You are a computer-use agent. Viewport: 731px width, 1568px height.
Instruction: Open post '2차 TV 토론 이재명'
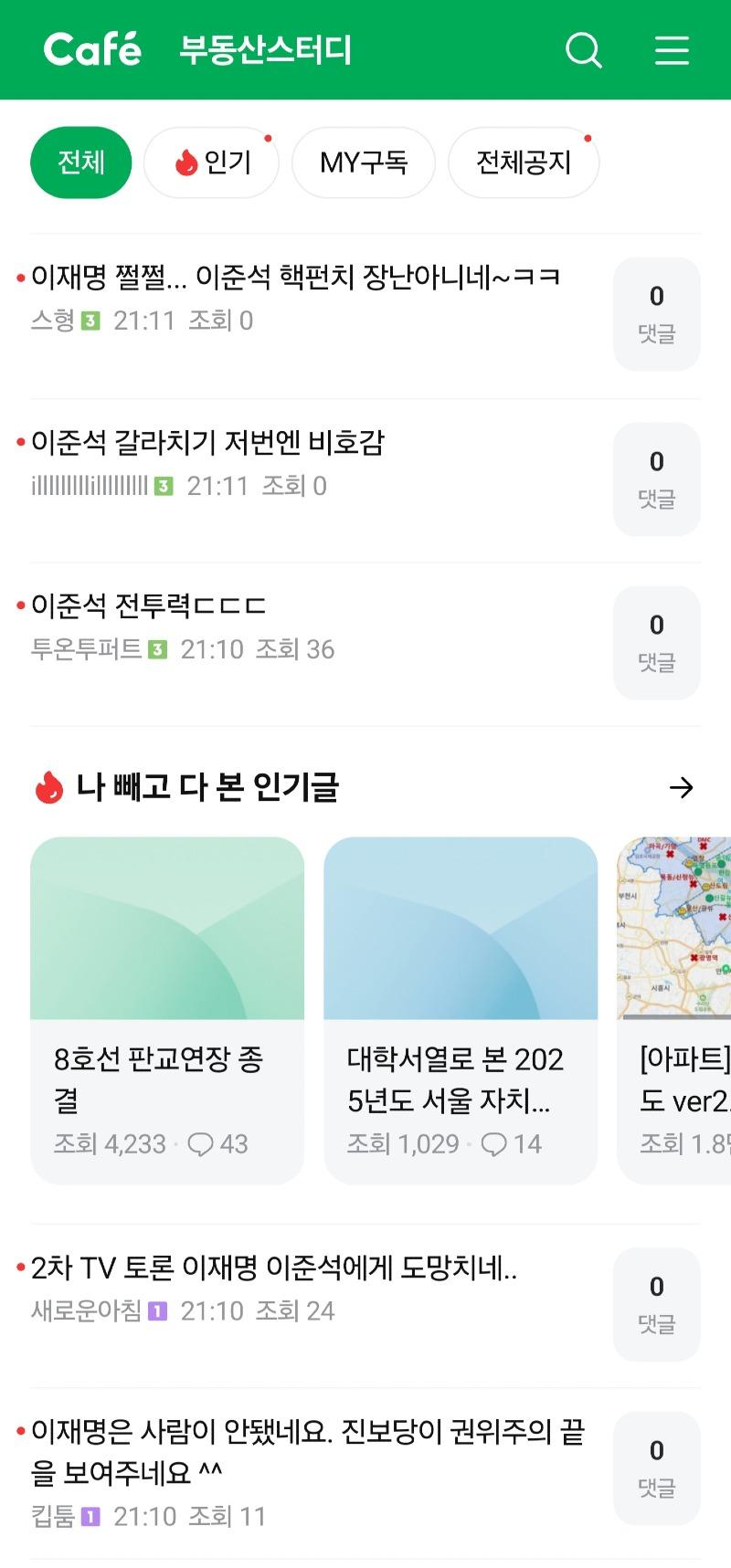click(x=274, y=1268)
